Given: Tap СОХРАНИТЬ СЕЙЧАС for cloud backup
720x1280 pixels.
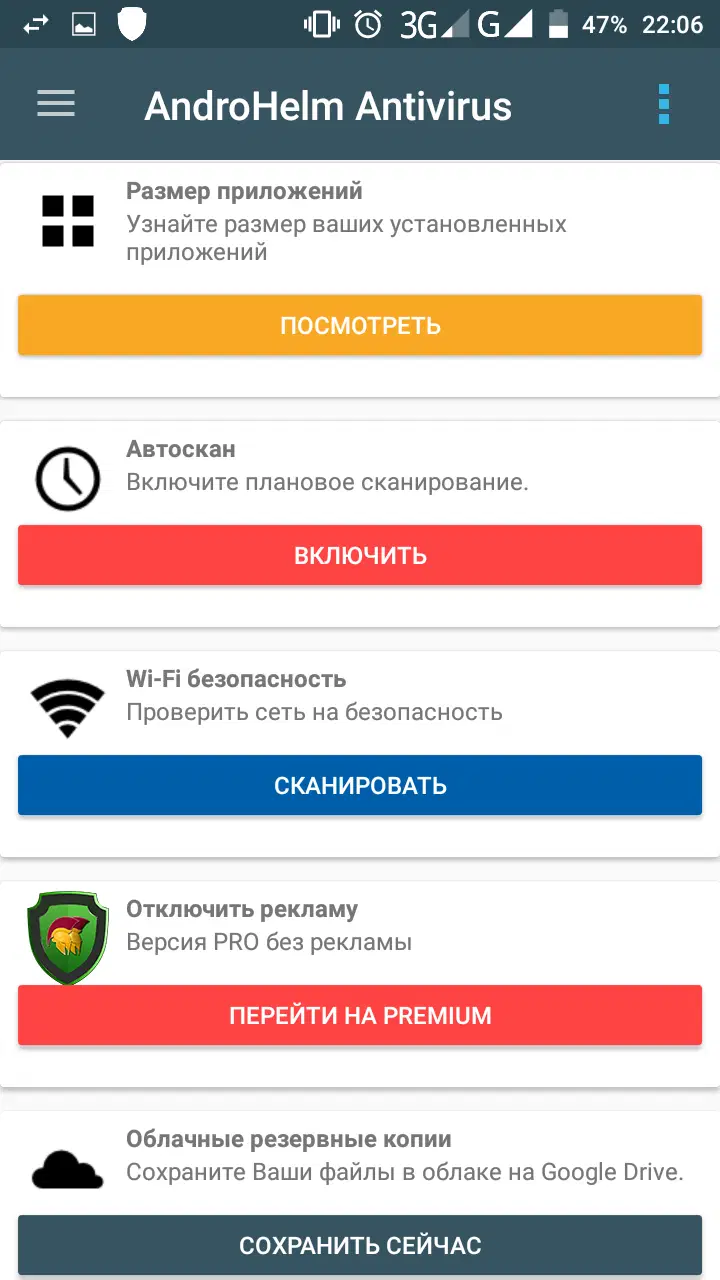Looking at the screenshot, I should click(x=360, y=1245).
